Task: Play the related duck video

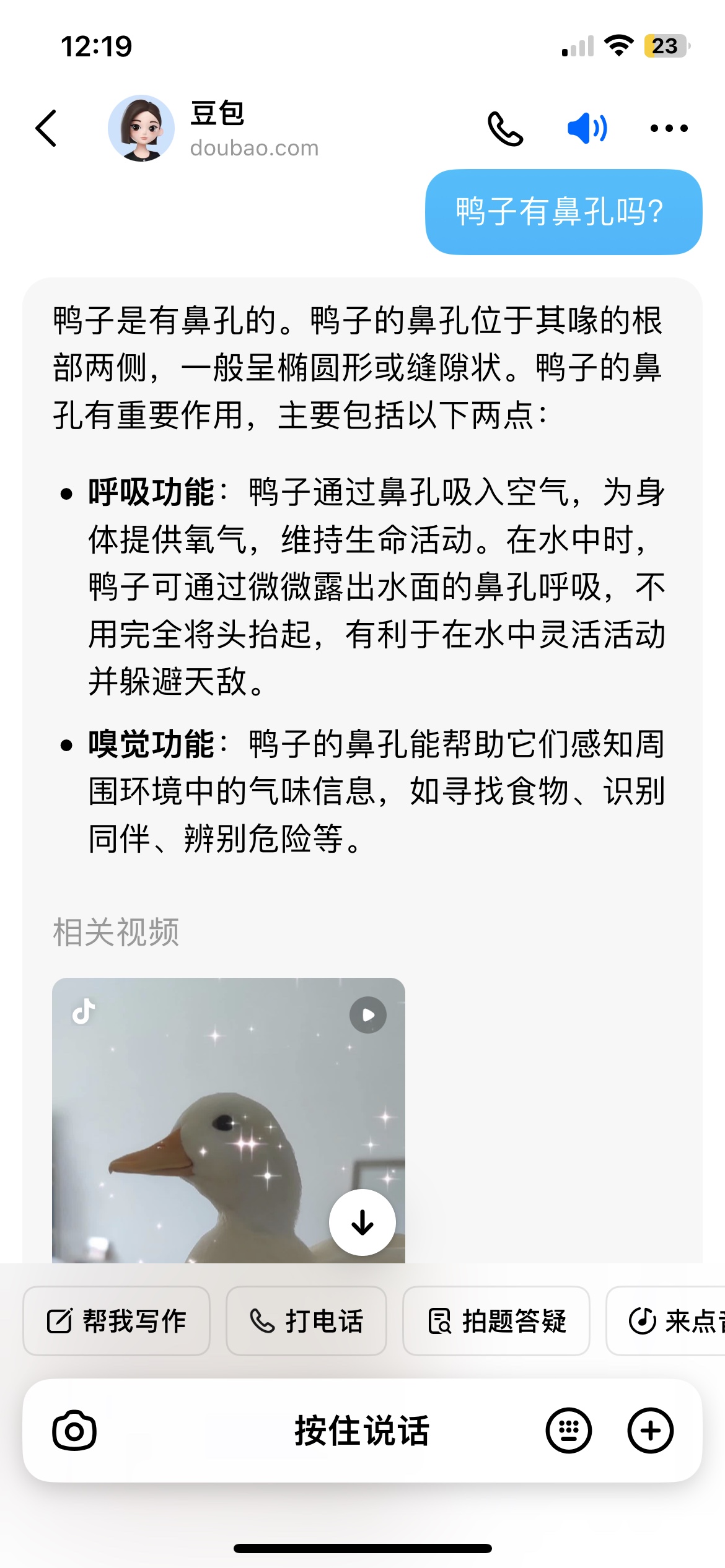Action: click(x=229, y=1120)
